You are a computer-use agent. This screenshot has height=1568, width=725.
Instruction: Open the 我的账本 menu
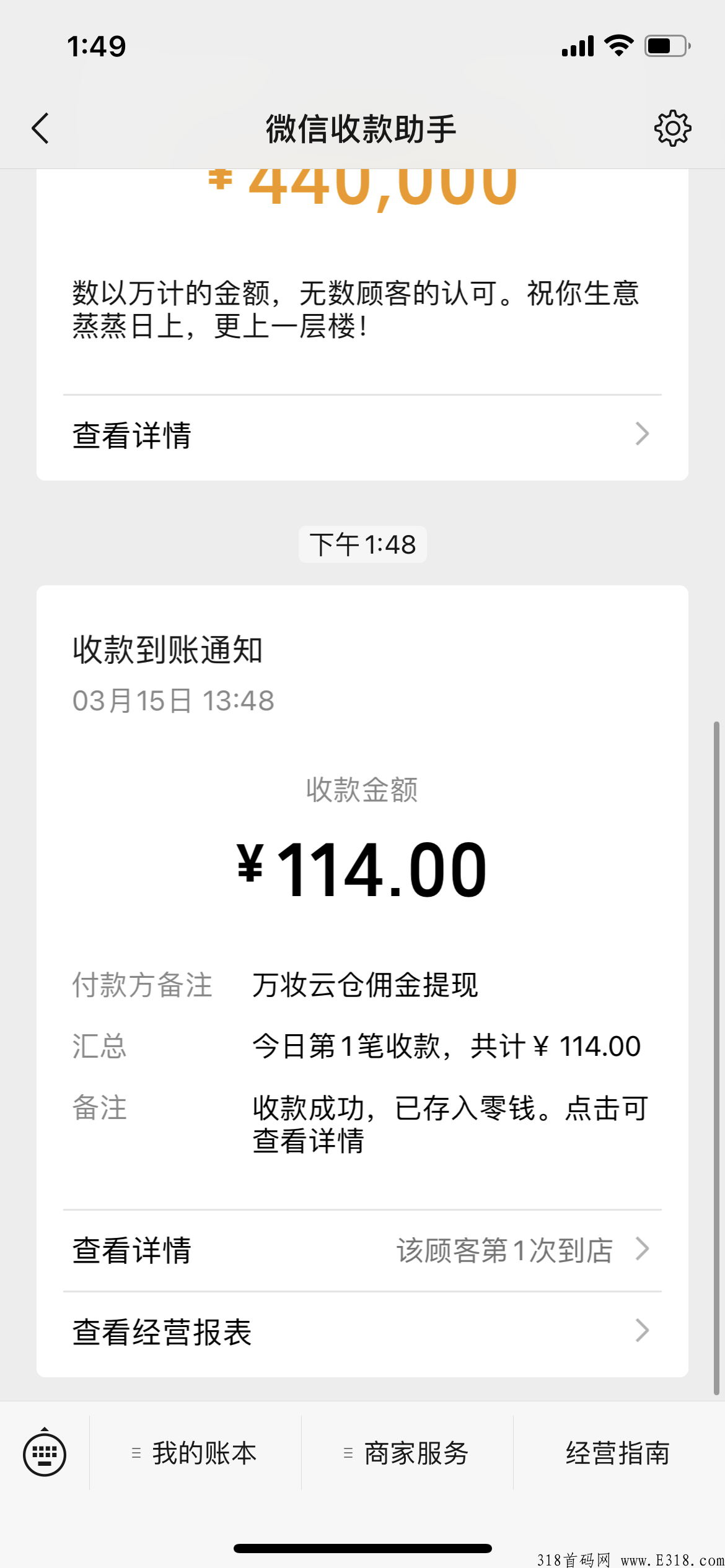pyautogui.click(x=195, y=1453)
